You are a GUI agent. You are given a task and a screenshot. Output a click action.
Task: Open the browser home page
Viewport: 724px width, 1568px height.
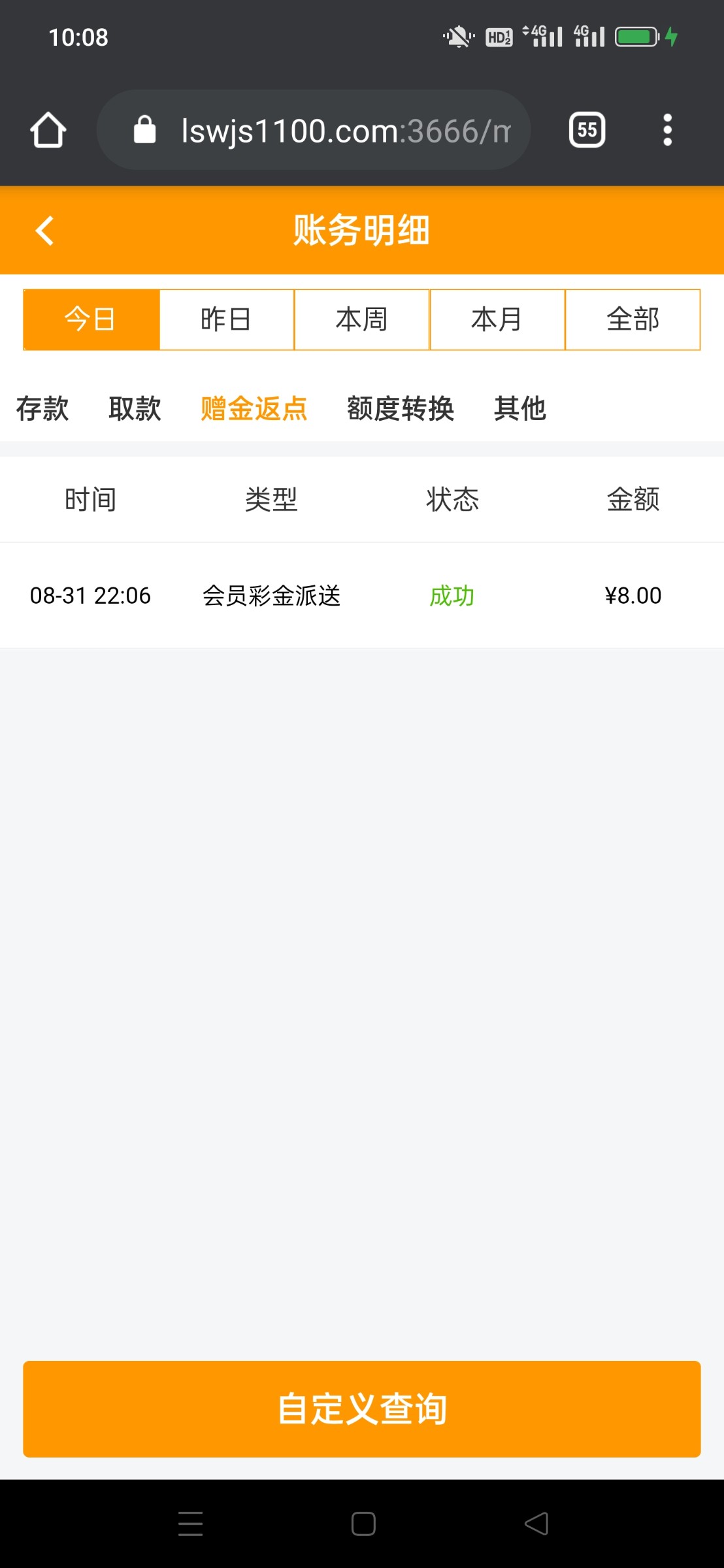click(x=48, y=130)
